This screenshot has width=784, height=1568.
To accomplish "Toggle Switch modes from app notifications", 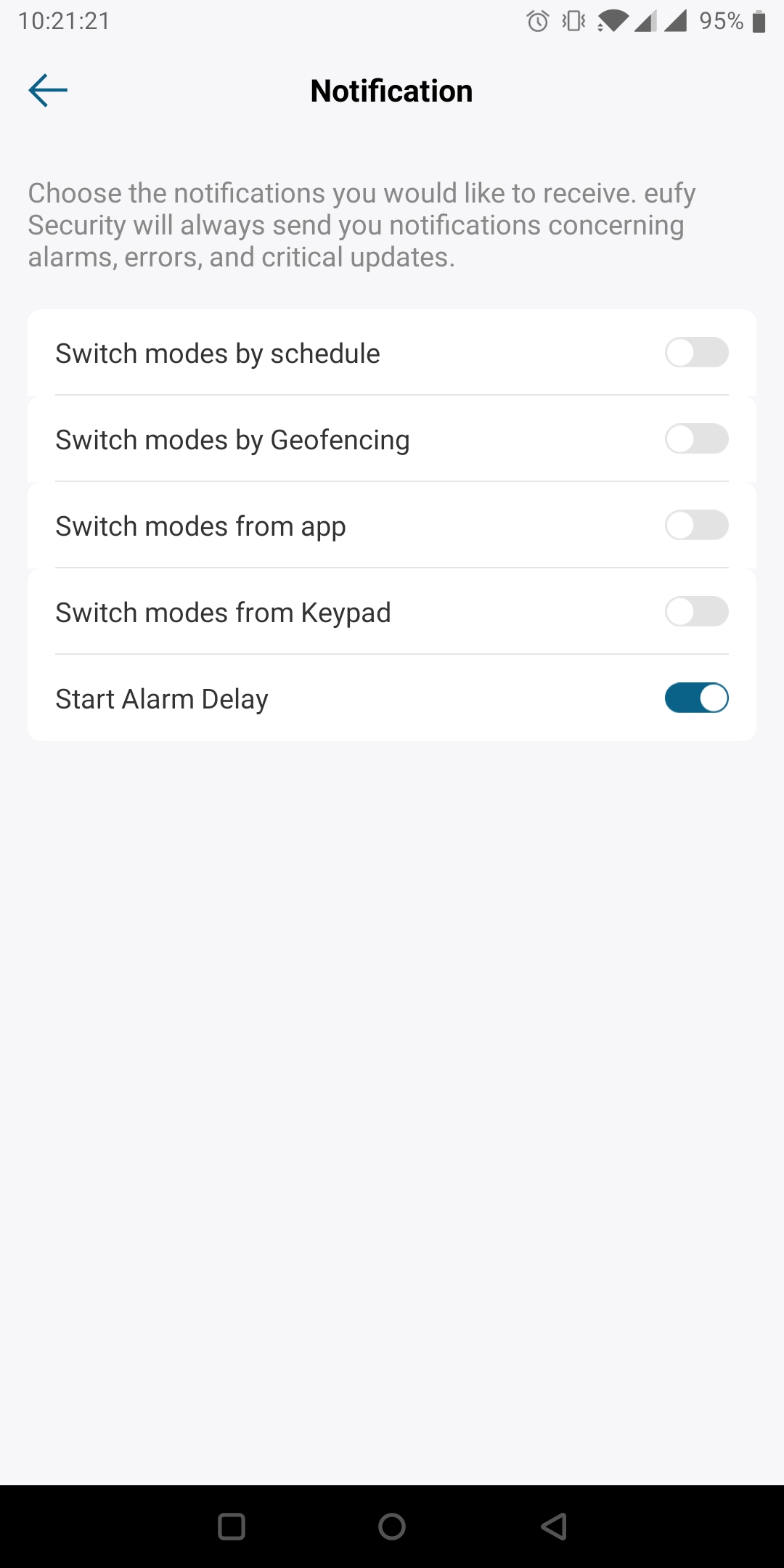I will coord(696,526).
